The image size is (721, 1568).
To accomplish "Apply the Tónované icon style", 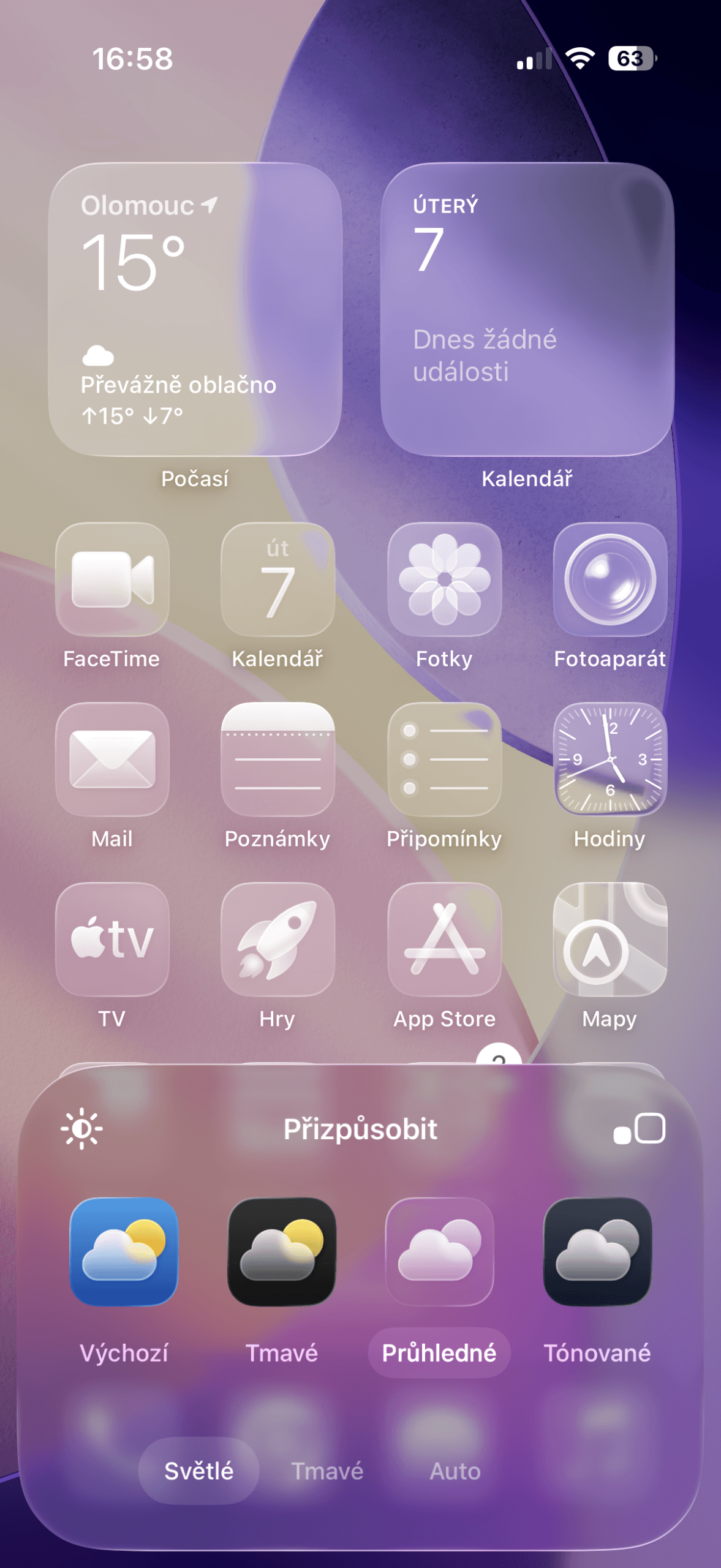I will [597, 1251].
